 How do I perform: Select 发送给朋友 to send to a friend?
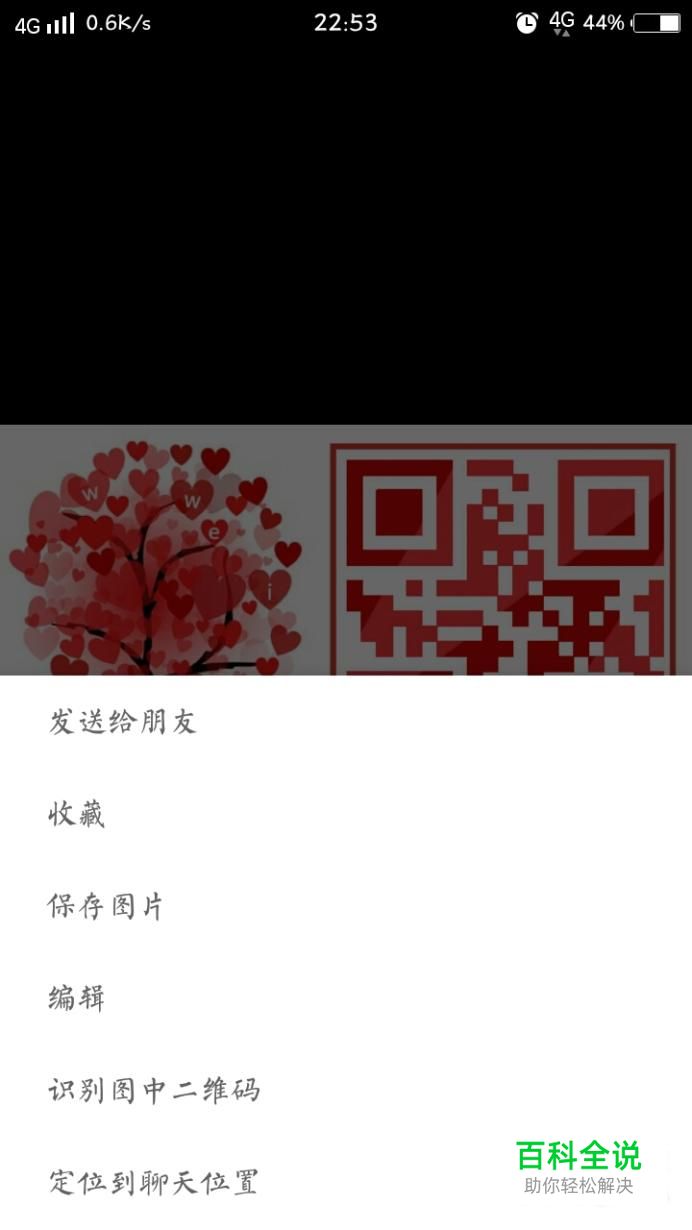(x=122, y=722)
